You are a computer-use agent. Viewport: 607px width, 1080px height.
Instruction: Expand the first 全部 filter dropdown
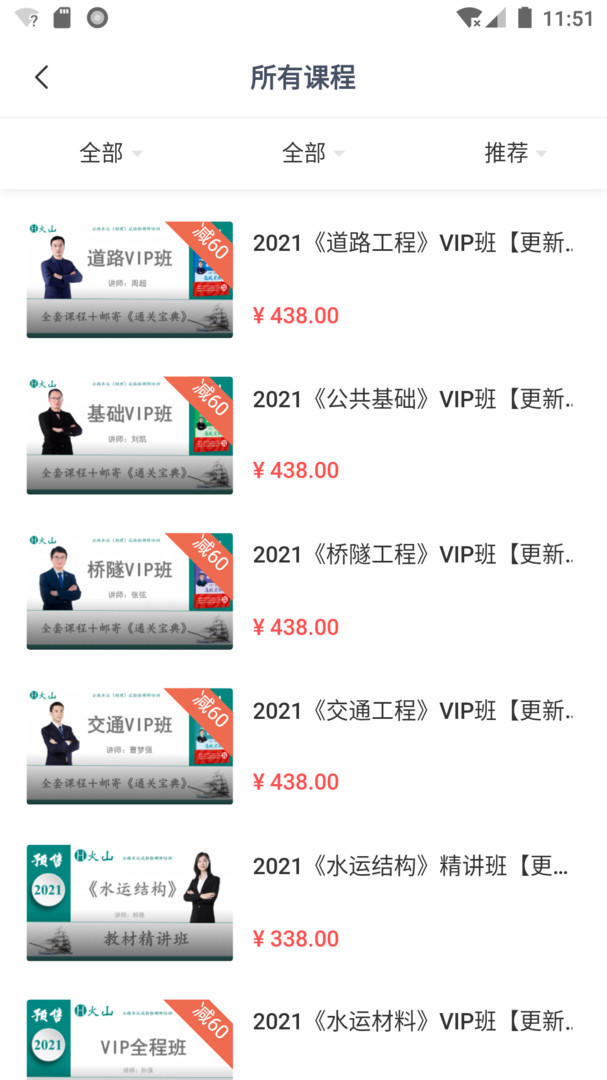coord(110,153)
